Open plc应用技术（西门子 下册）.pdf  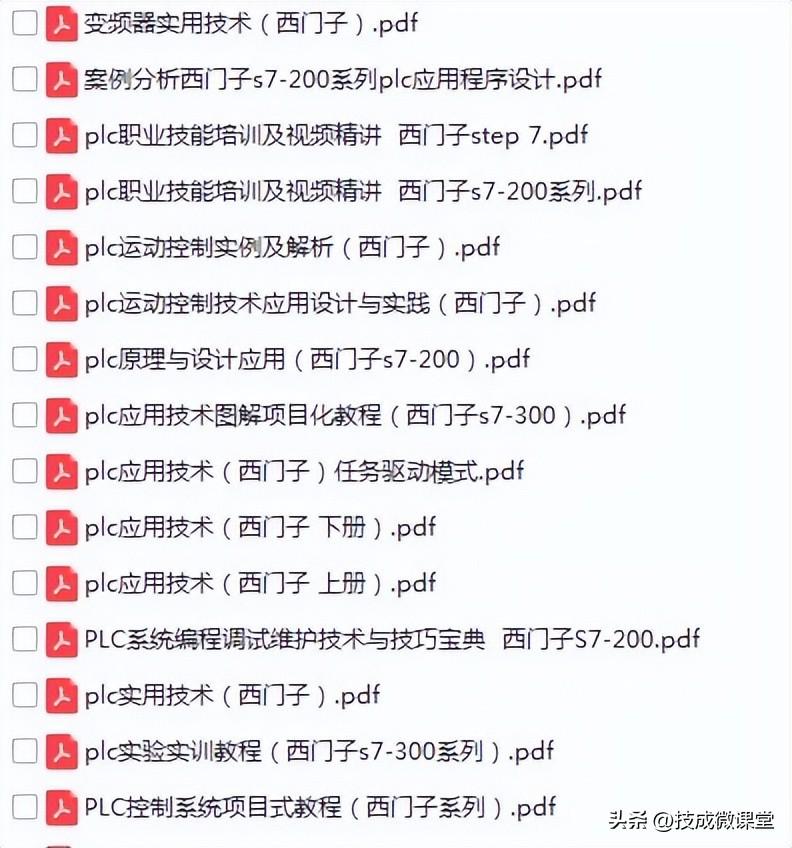[x=260, y=527]
